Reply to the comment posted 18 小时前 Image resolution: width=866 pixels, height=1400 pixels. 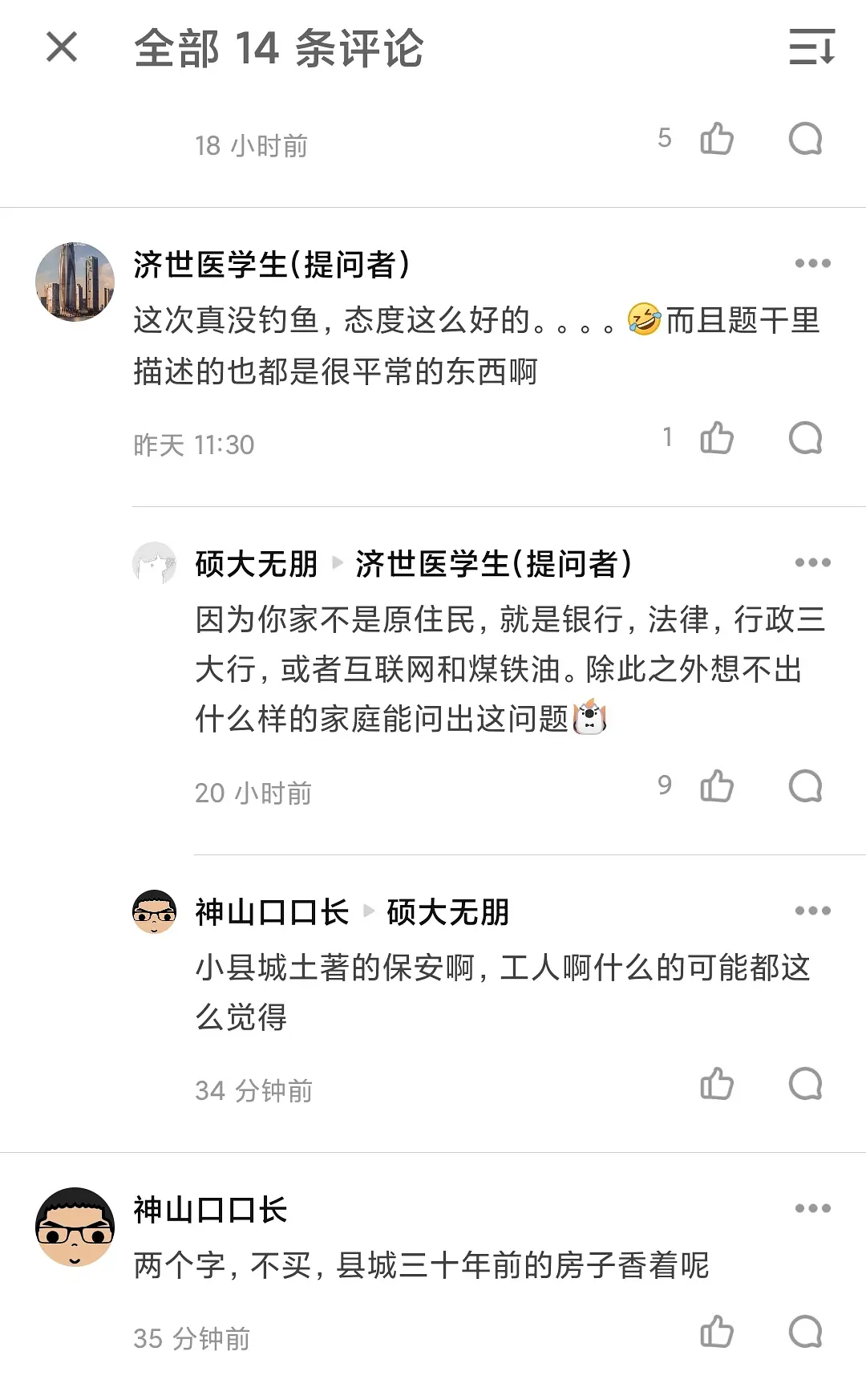pos(805,139)
